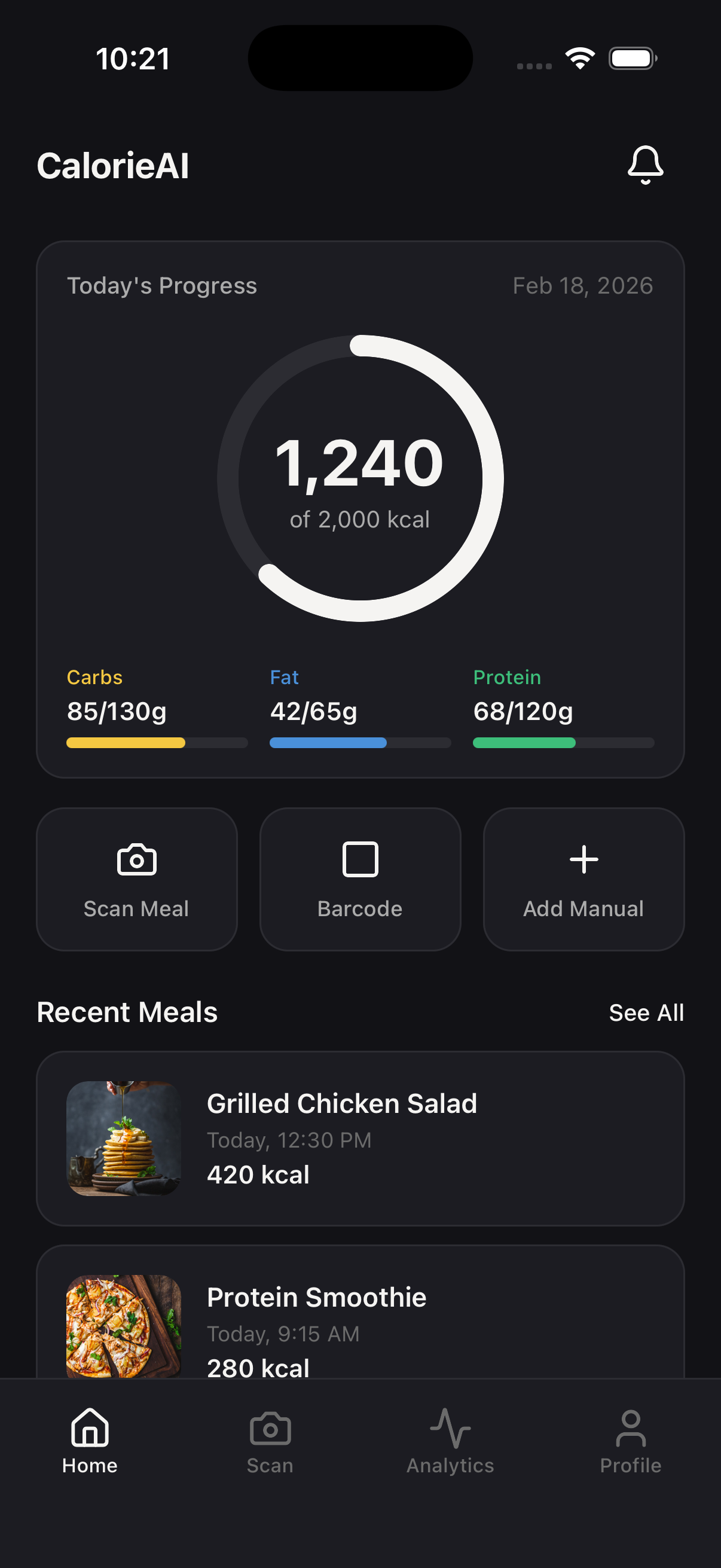Select the Profile tab
This screenshot has height=1568, width=721.
tap(630, 1441)
